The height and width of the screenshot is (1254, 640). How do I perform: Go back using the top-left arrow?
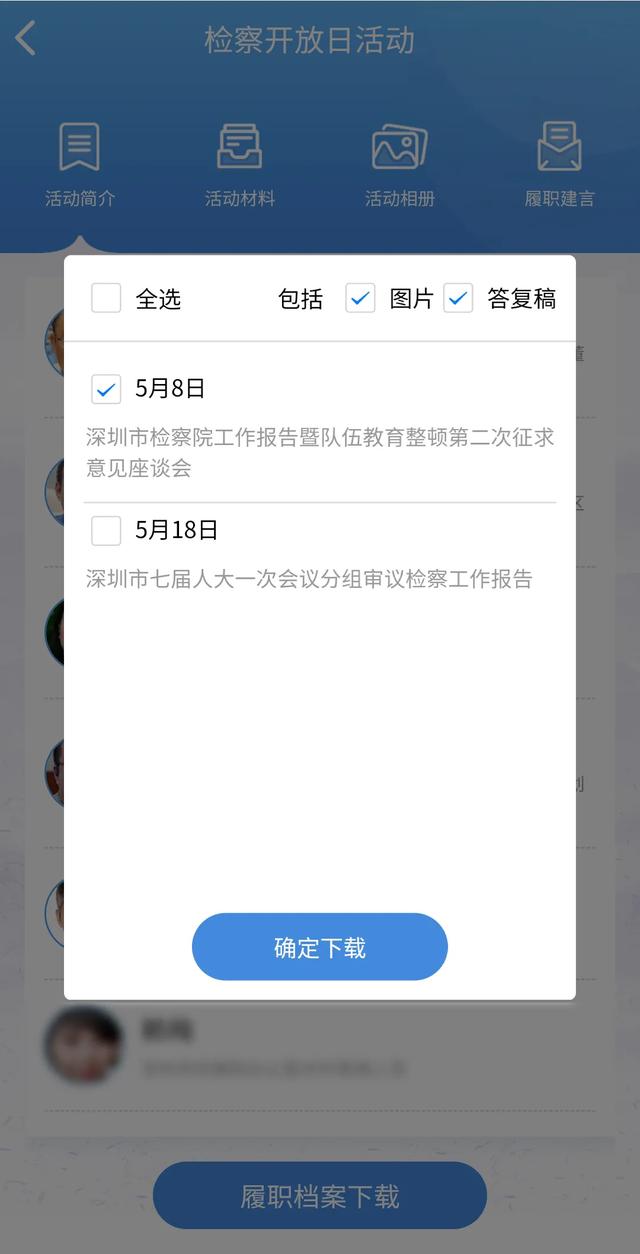point(27,40)
